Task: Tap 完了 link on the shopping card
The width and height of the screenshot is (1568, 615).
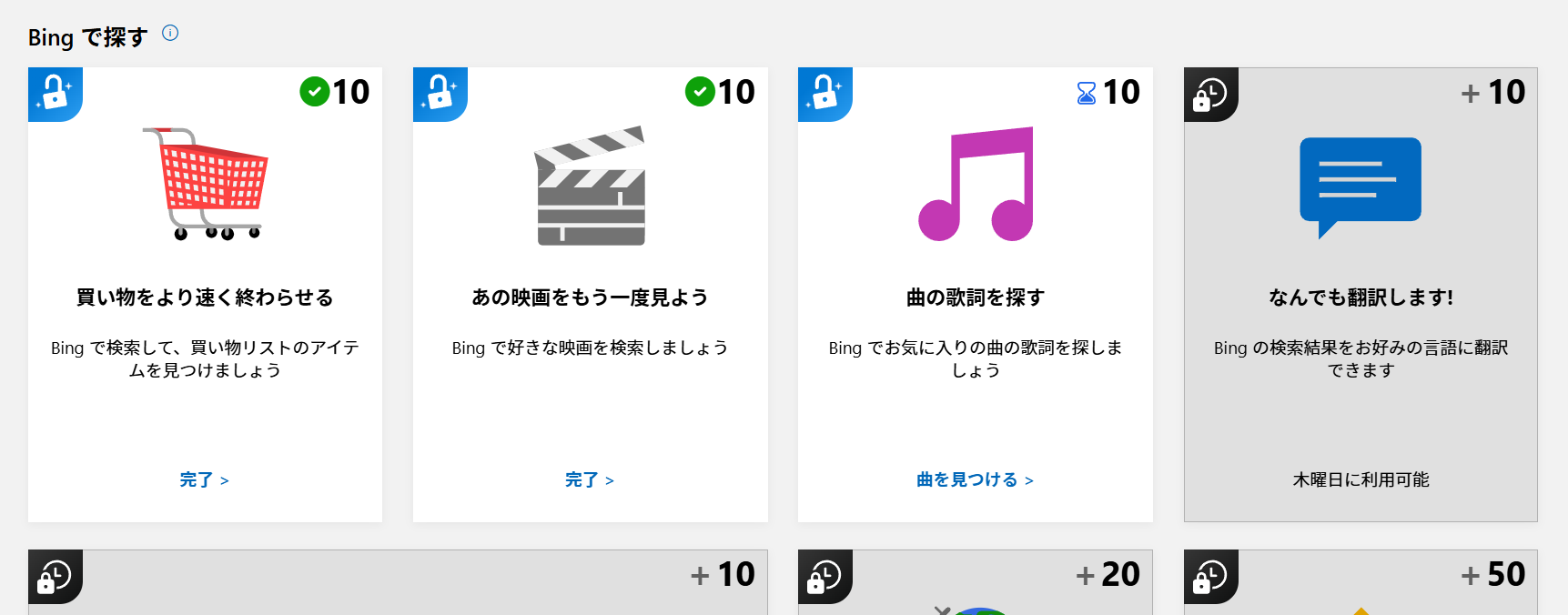Action: [x=204, y=479]
